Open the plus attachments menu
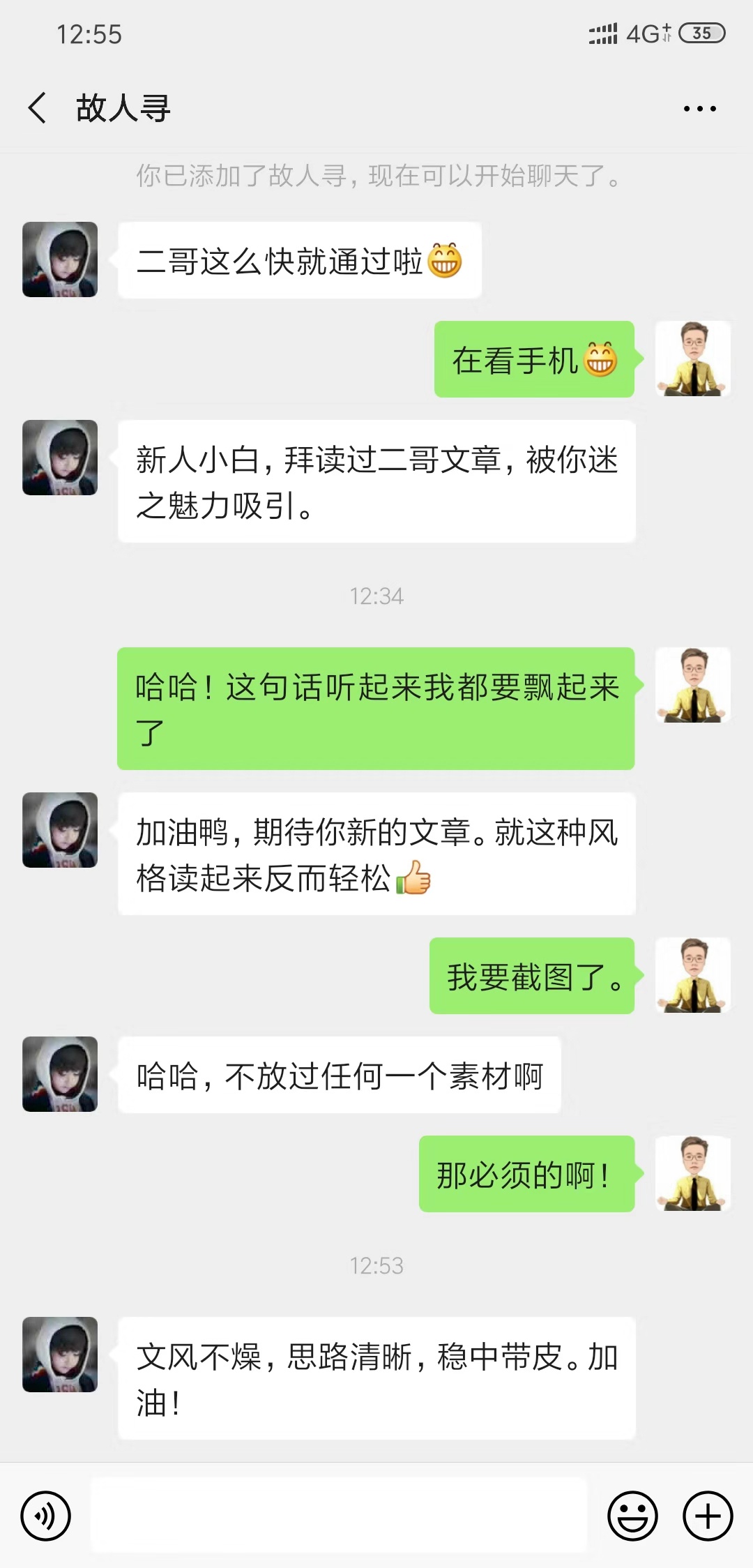This screenshot has width=753, height=1568. pos(708,1516)
